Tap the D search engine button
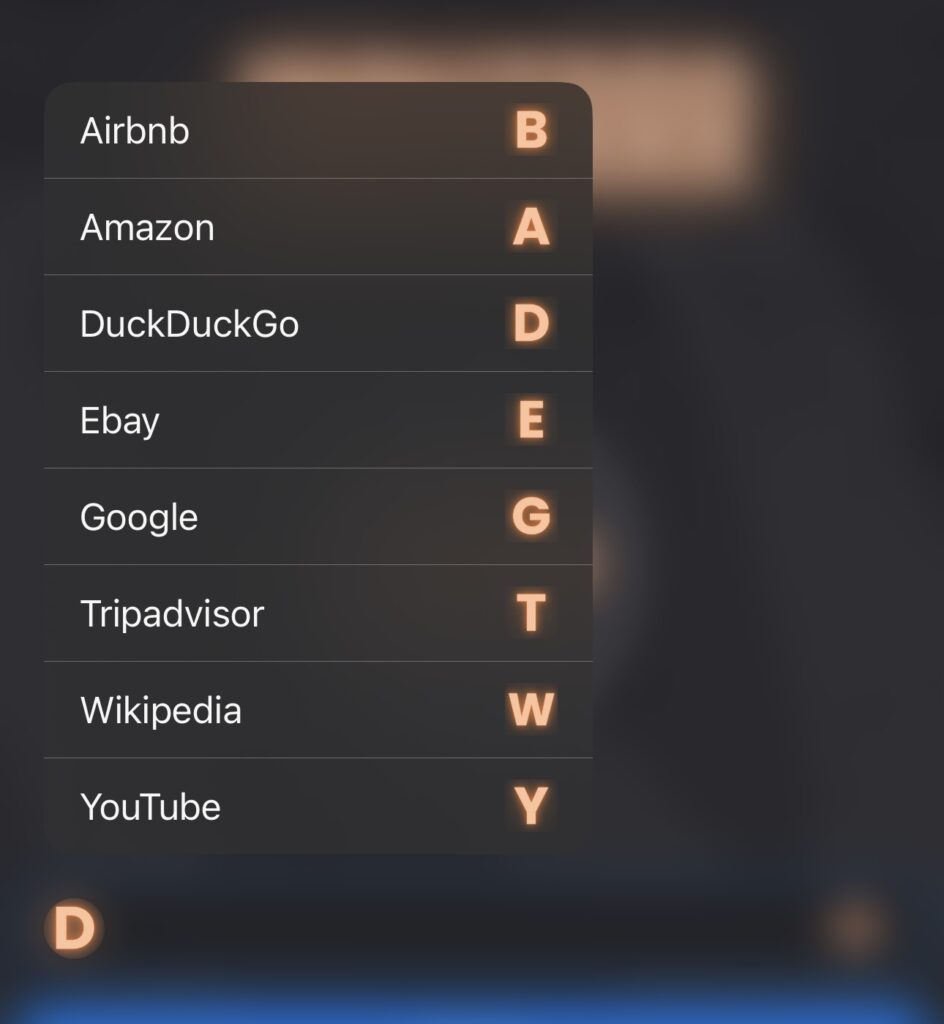 coord(74,928)
